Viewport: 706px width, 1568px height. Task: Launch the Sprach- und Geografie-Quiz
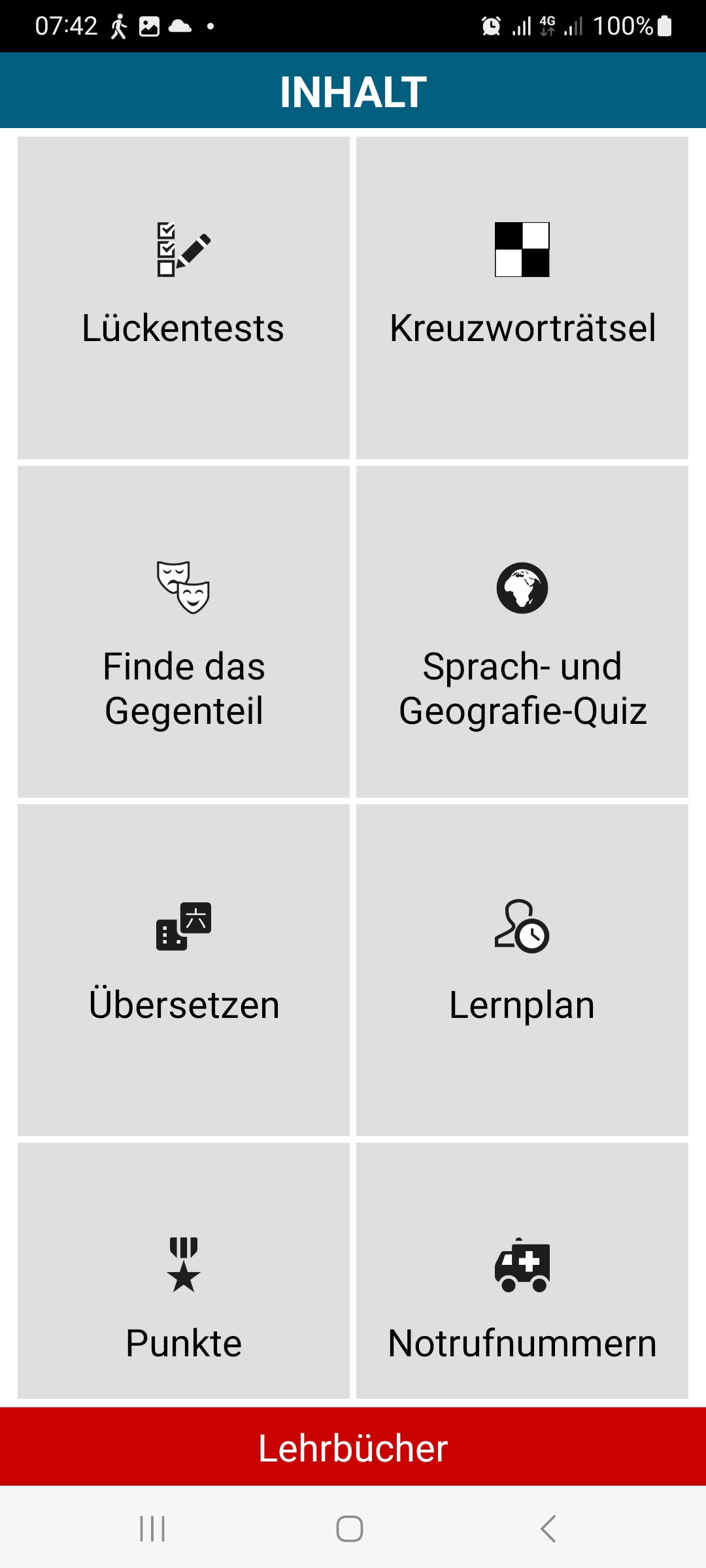[x=522, y=632]
